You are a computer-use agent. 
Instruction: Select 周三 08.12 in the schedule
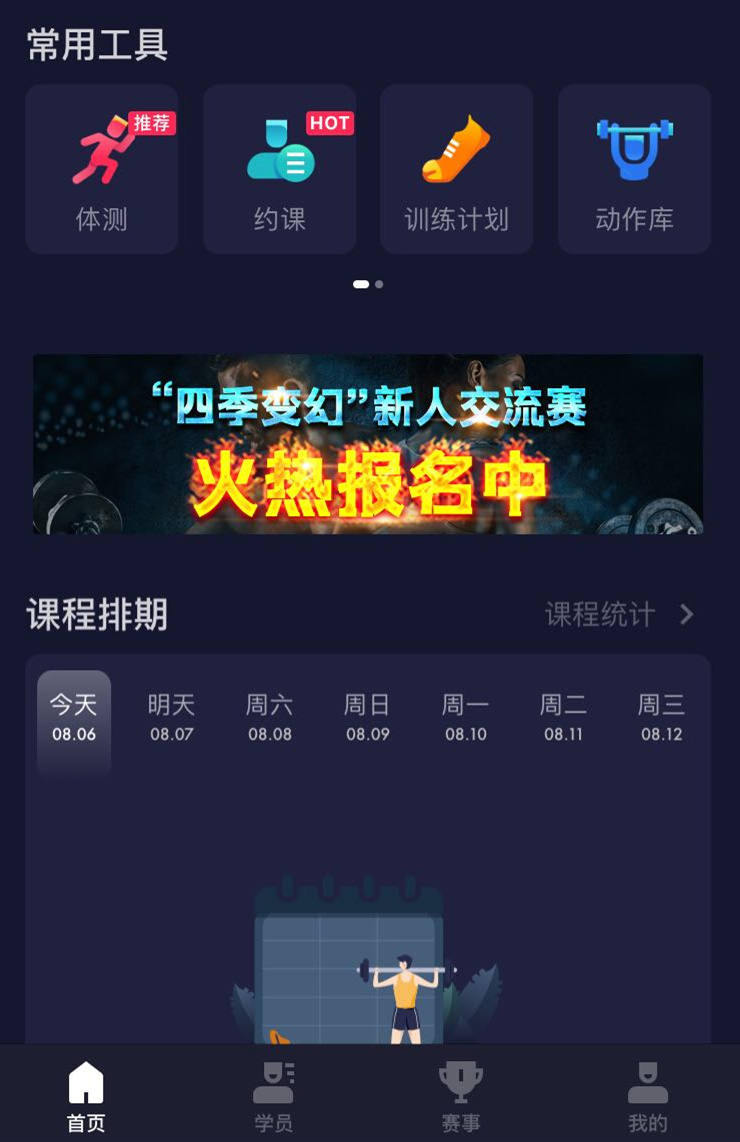pyautogui.click(x=661, y=717)
